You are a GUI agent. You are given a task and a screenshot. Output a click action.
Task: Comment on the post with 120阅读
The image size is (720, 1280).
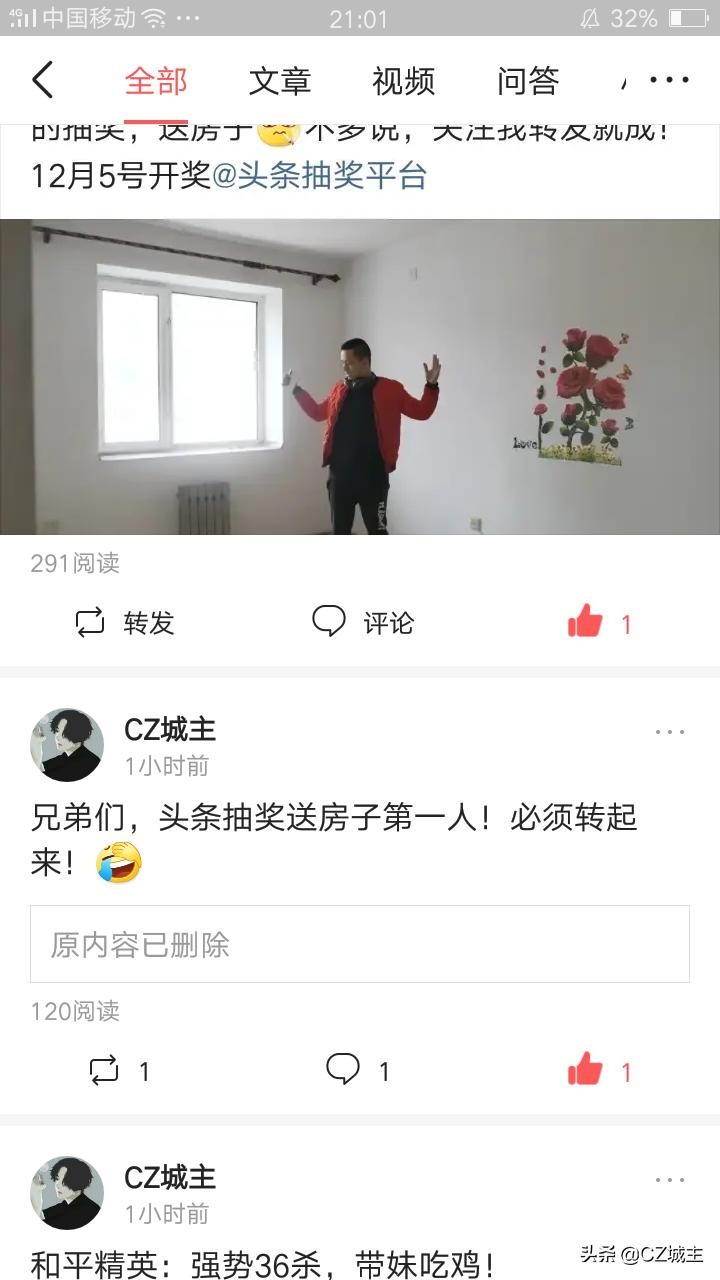357,1071
